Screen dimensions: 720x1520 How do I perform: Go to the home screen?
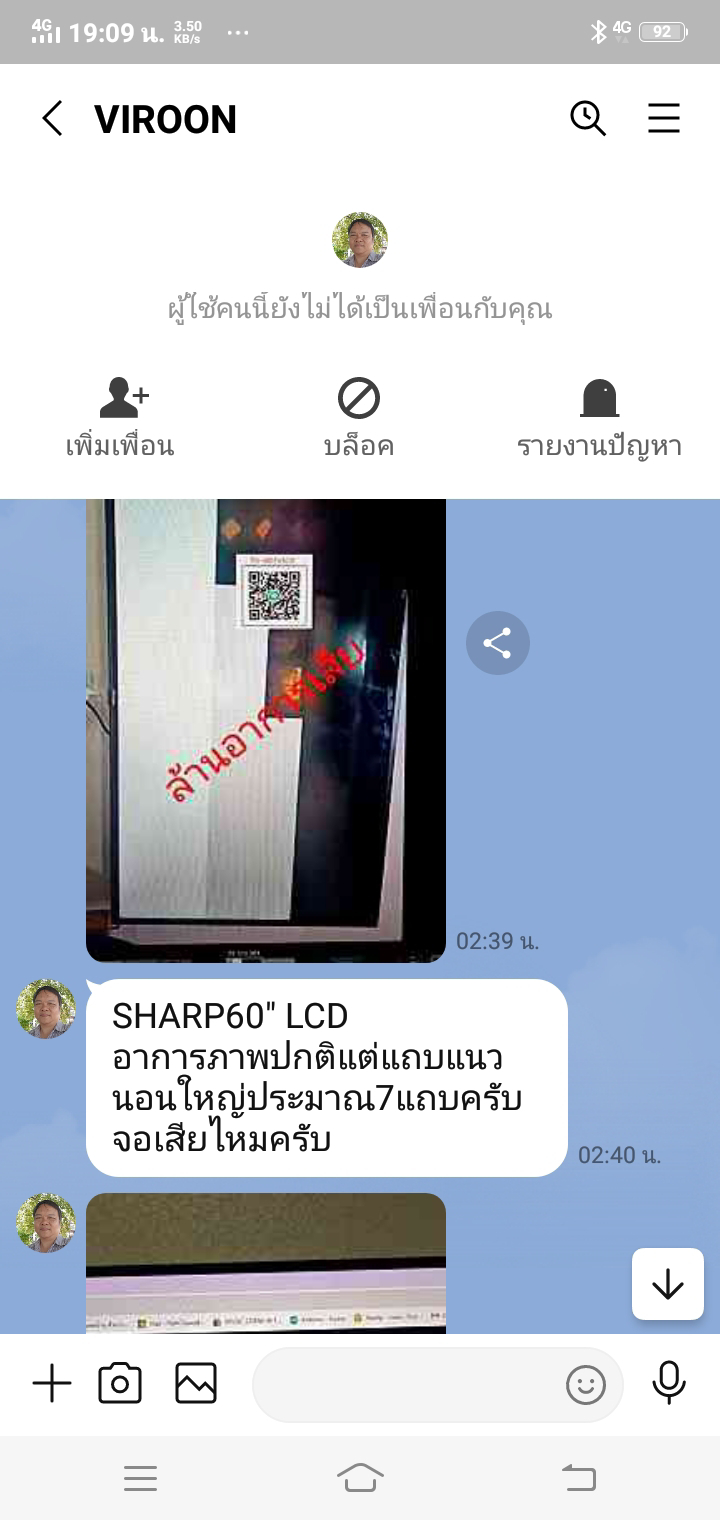click(x=360, y=1477)
